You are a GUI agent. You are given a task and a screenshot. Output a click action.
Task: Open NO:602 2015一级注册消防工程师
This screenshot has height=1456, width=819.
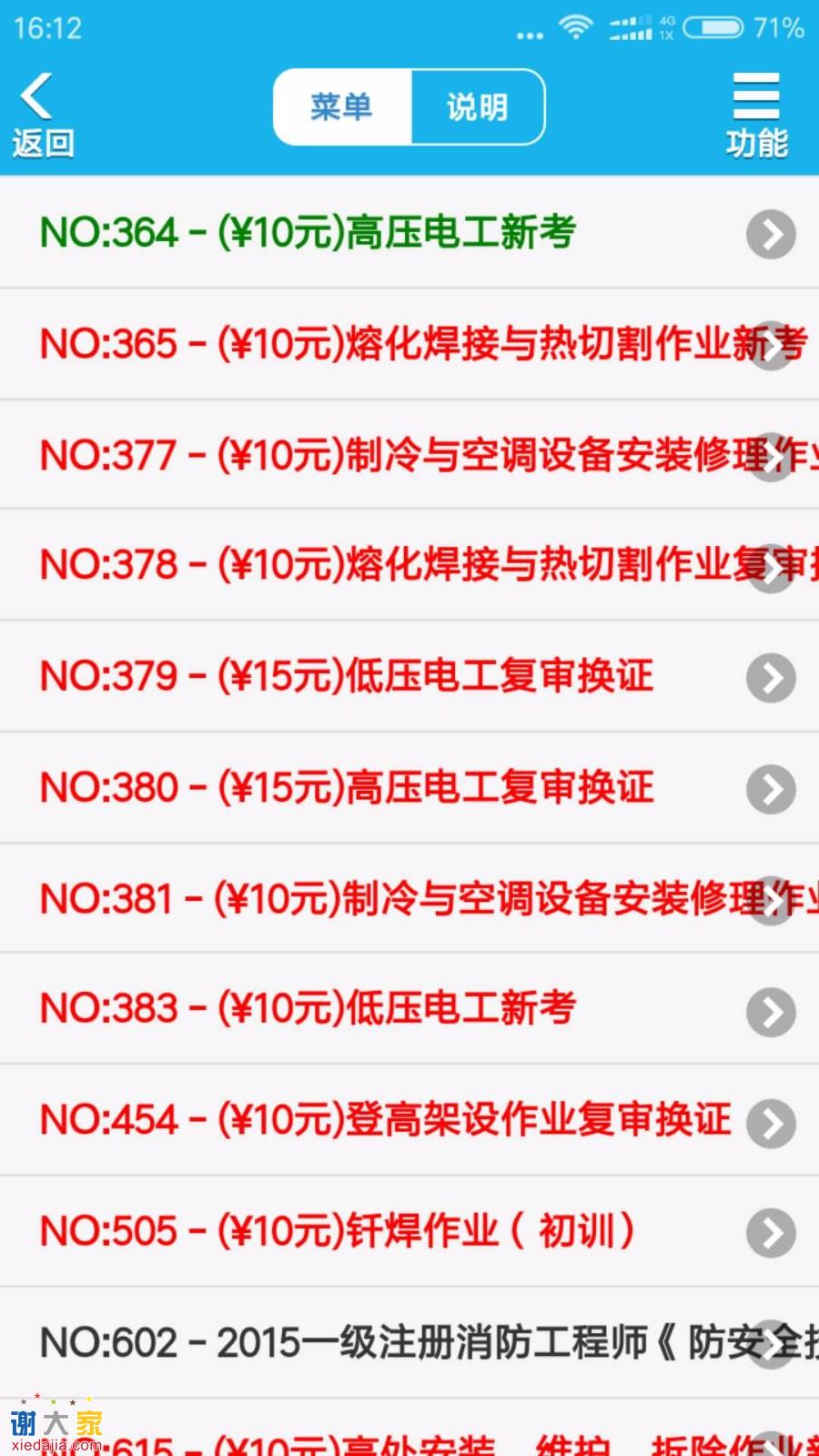pyautogui.click(x=409, y=1343)
